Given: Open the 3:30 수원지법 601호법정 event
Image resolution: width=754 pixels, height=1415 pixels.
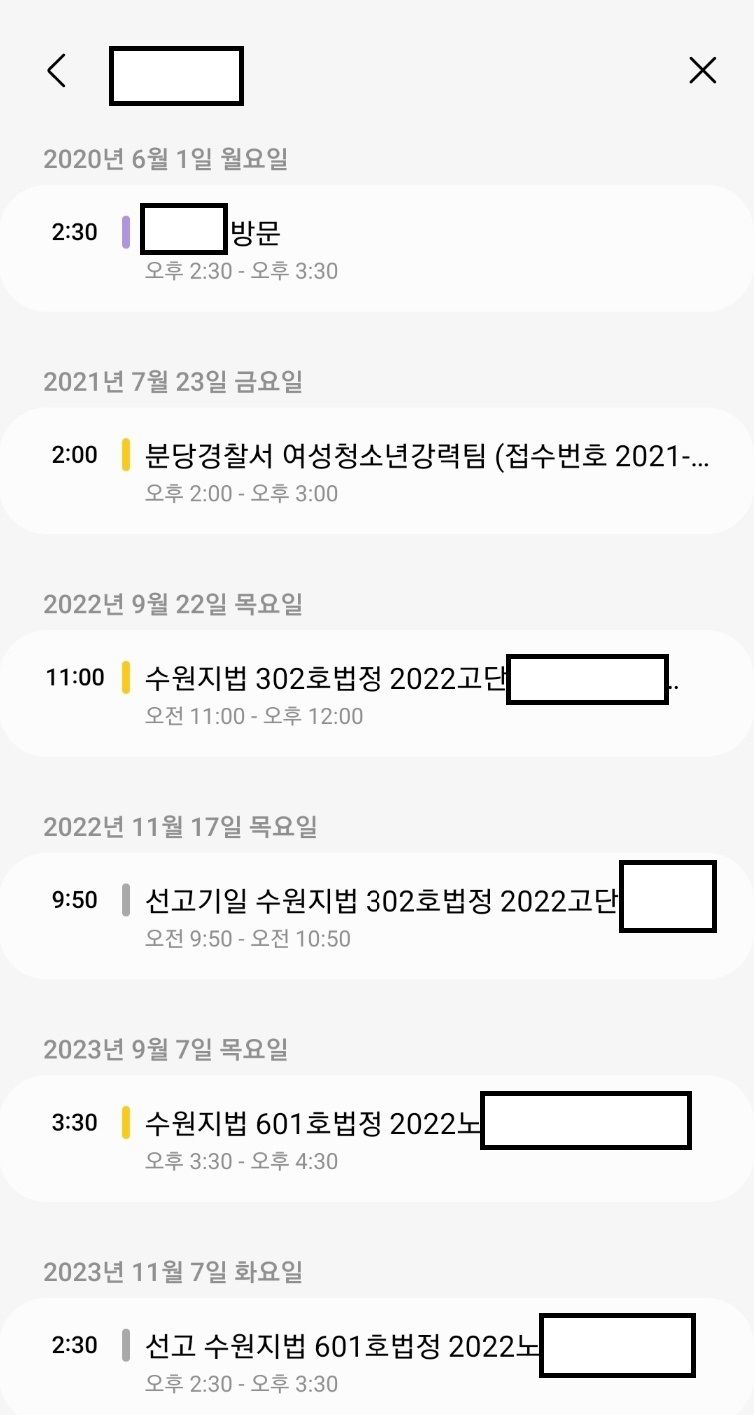Looking at the screenshot, I should [377, 1139].
